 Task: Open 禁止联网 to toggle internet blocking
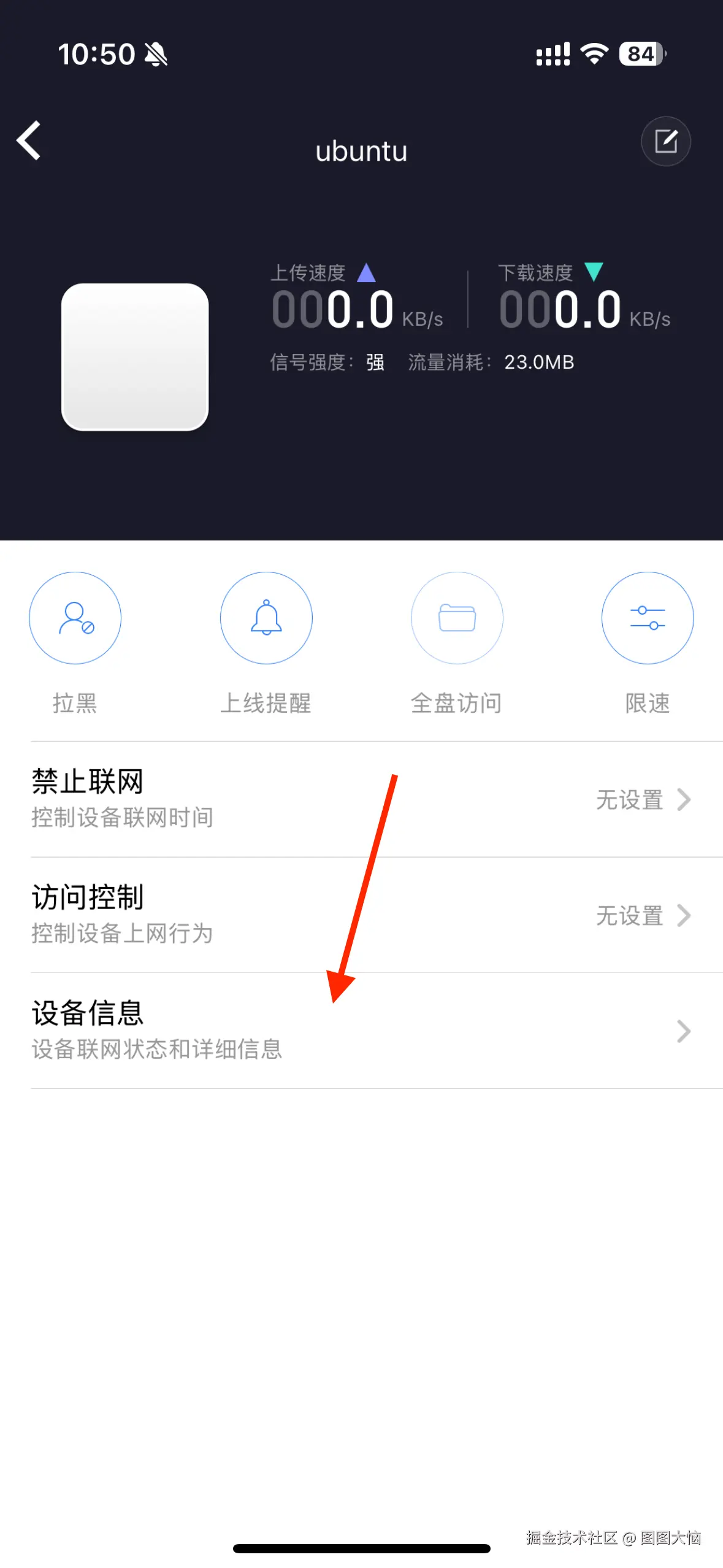click(x=88, y=780)
